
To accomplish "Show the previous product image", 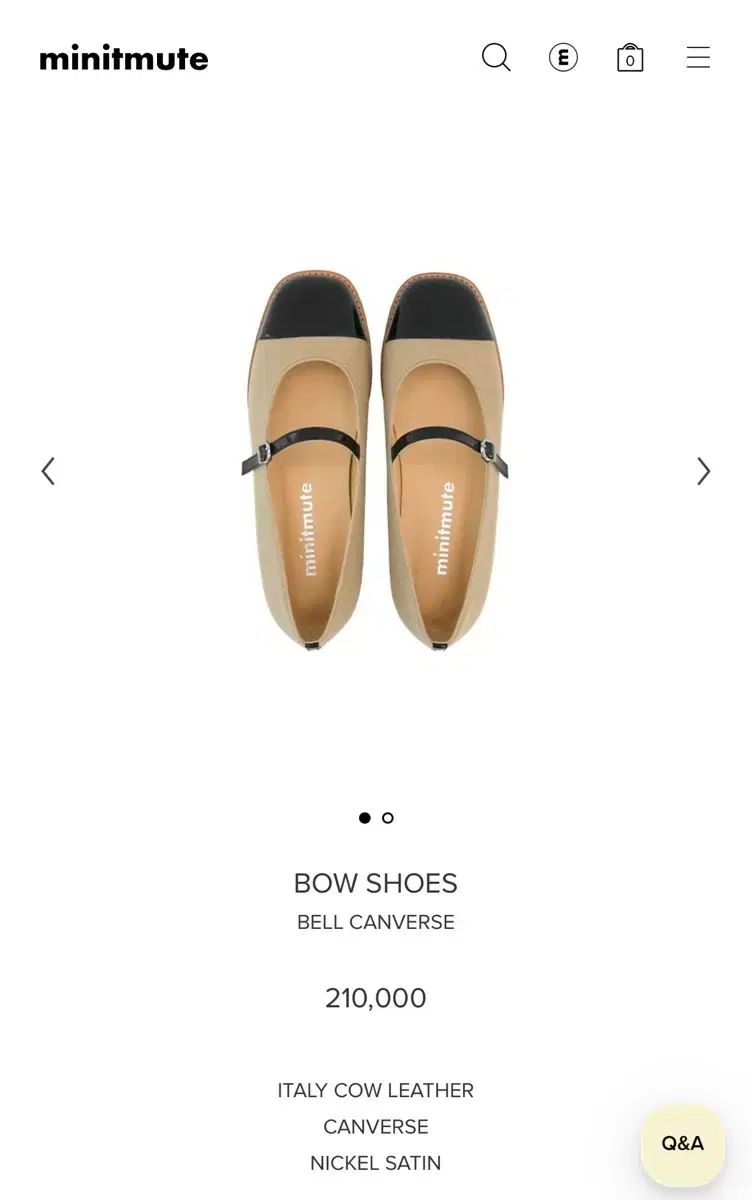I will click(48, 471).
